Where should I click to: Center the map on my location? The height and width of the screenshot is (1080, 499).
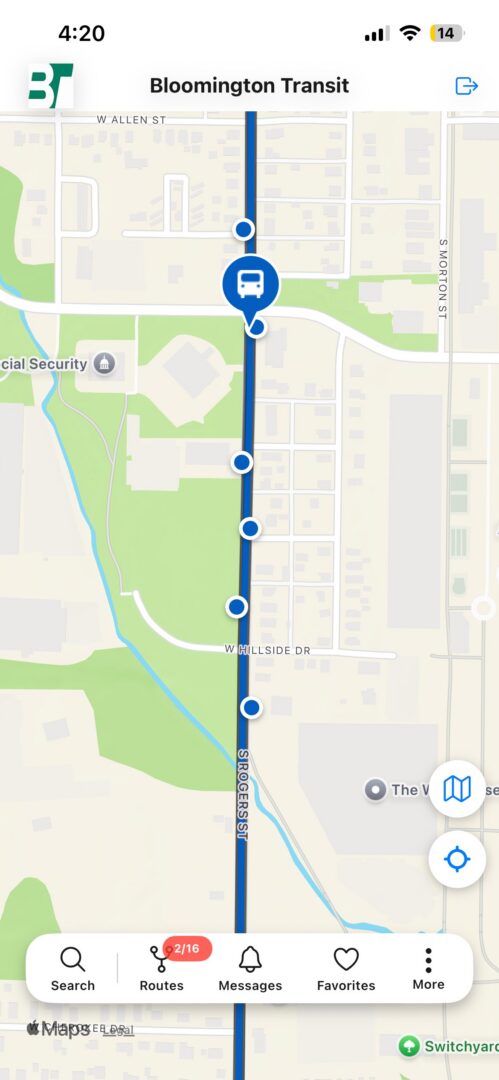(x=457, y=859)
